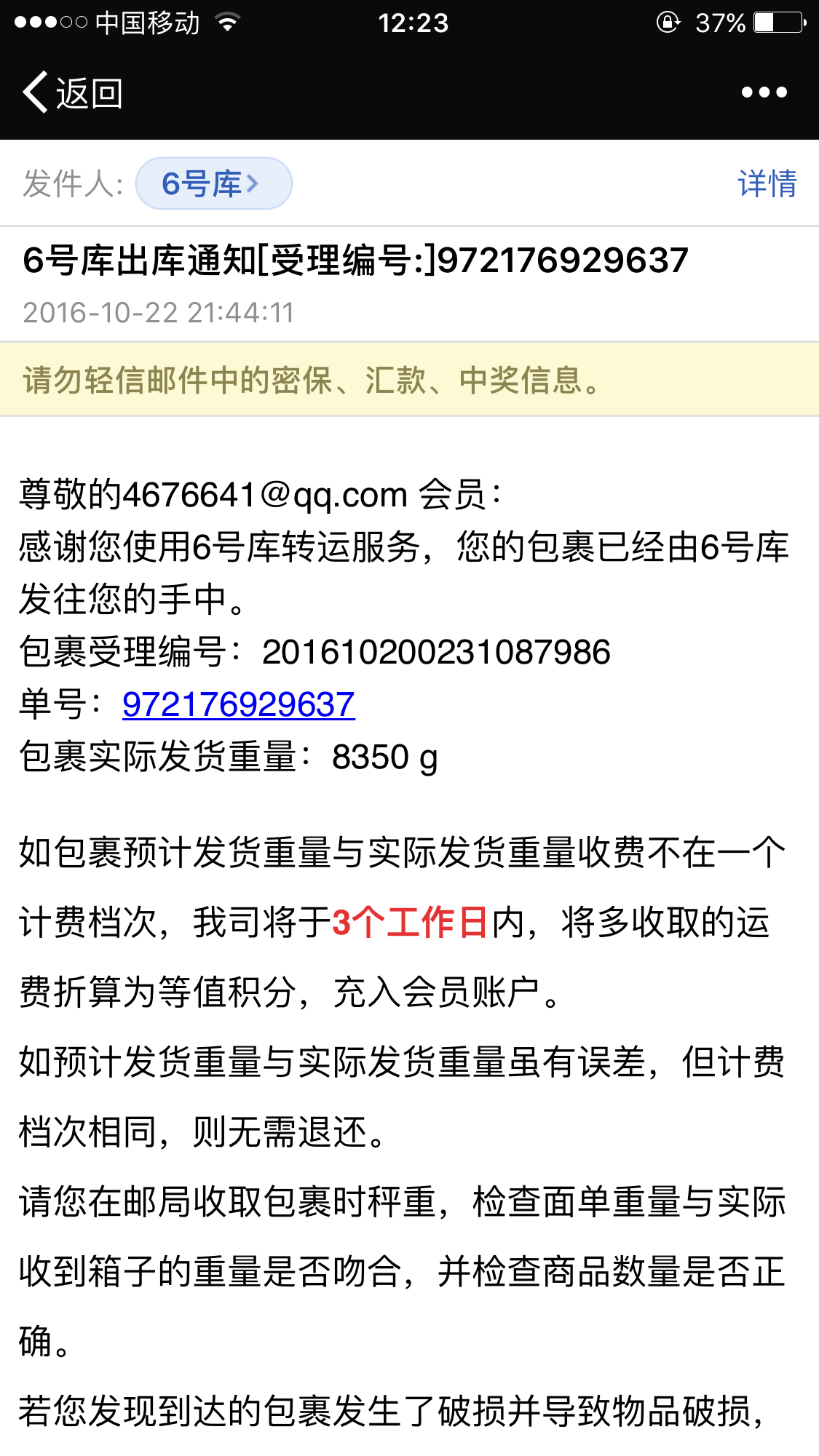This screenshot has height=1456, width=819.
Task: Show email details via 详情
Action: click(x=767, y=183)
